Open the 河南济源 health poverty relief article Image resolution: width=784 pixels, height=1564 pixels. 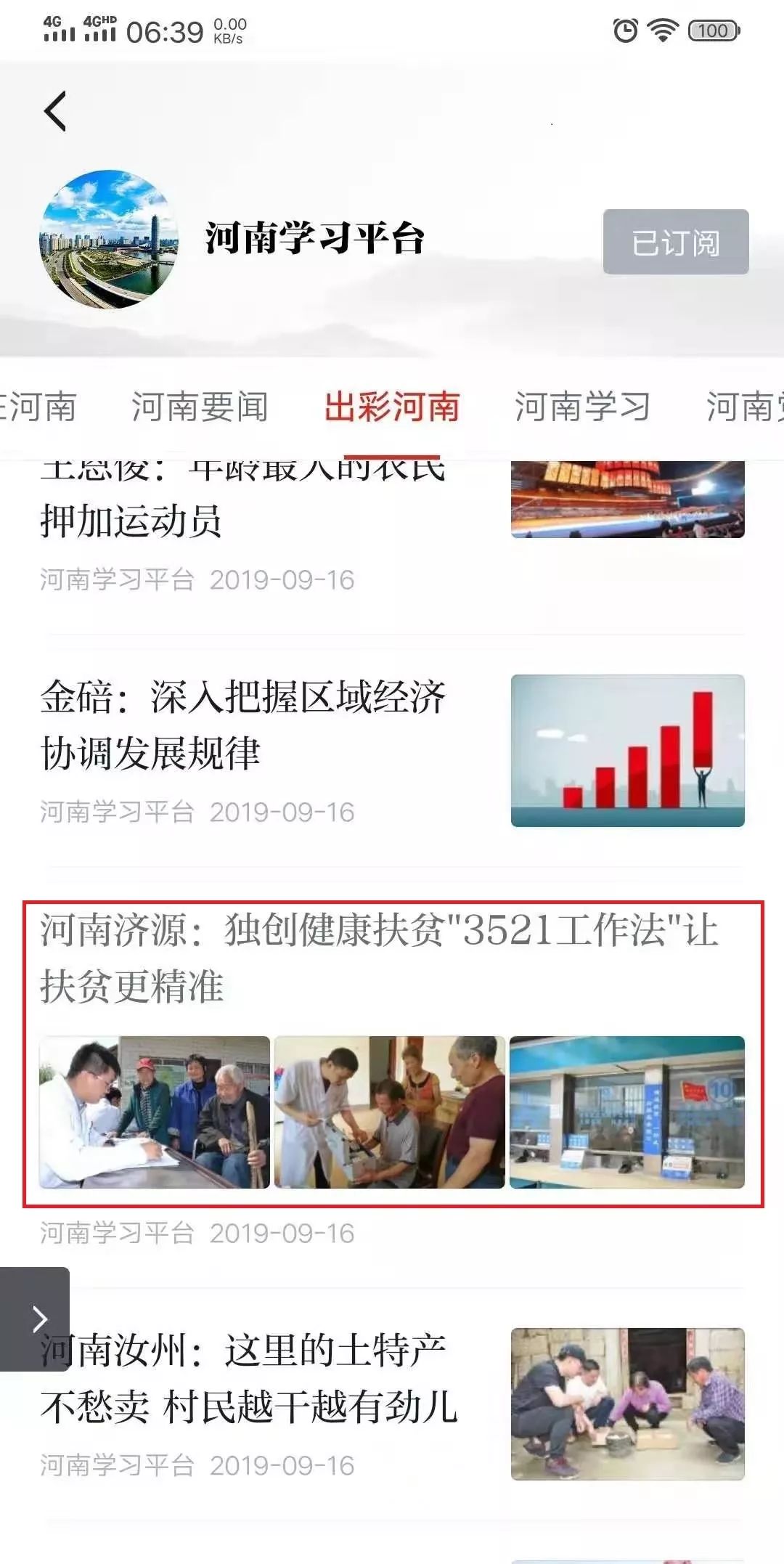379,958
